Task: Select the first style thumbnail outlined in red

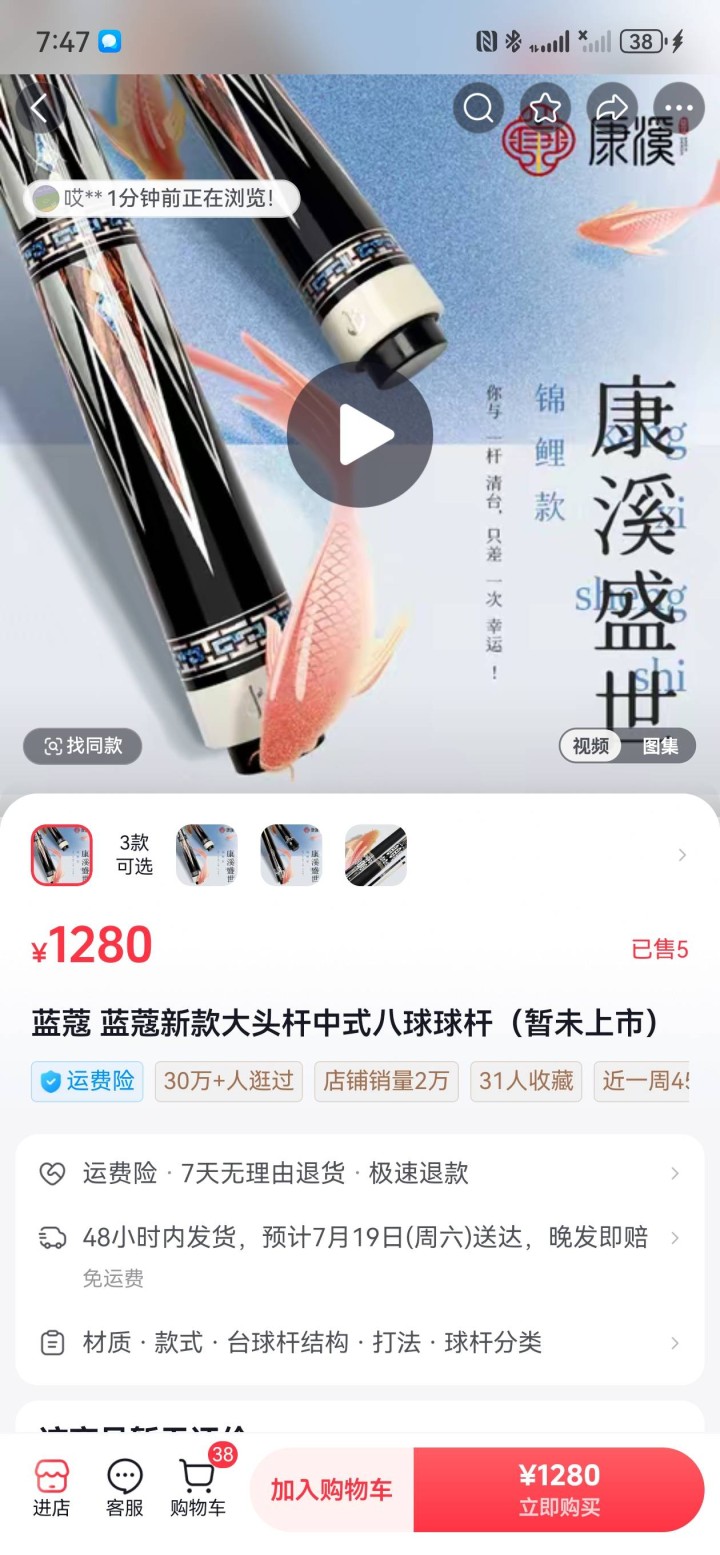Action: coord(62,855)
